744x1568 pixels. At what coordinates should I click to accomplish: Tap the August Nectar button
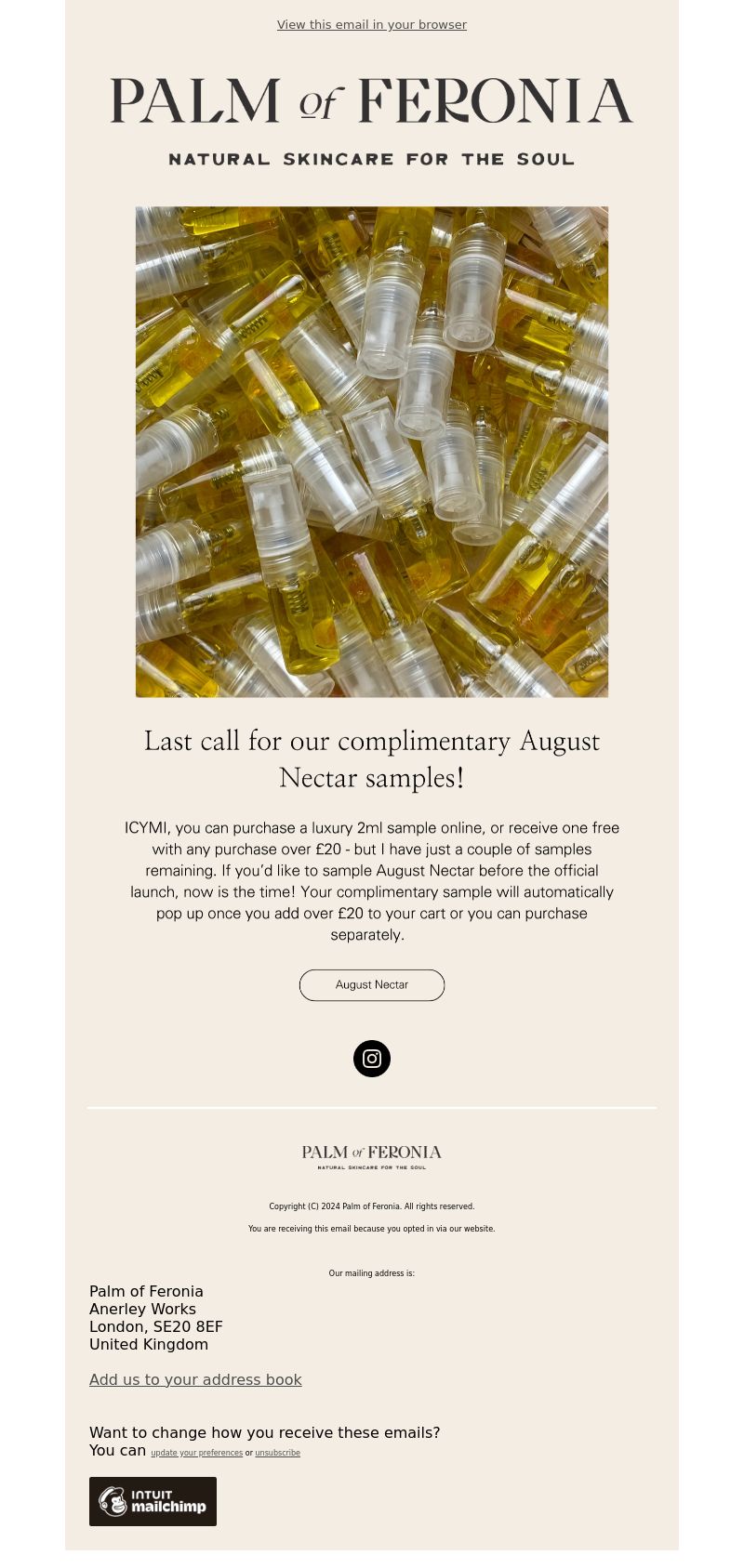[372, 985]
